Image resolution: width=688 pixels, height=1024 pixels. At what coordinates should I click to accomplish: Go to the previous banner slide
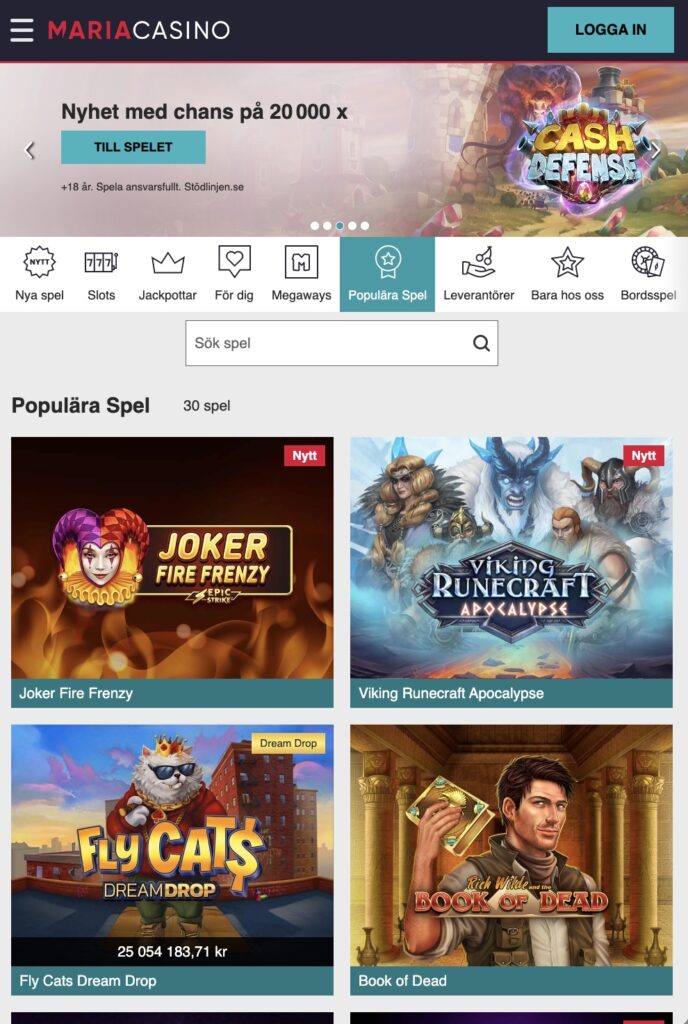click(x=30, y=150)
